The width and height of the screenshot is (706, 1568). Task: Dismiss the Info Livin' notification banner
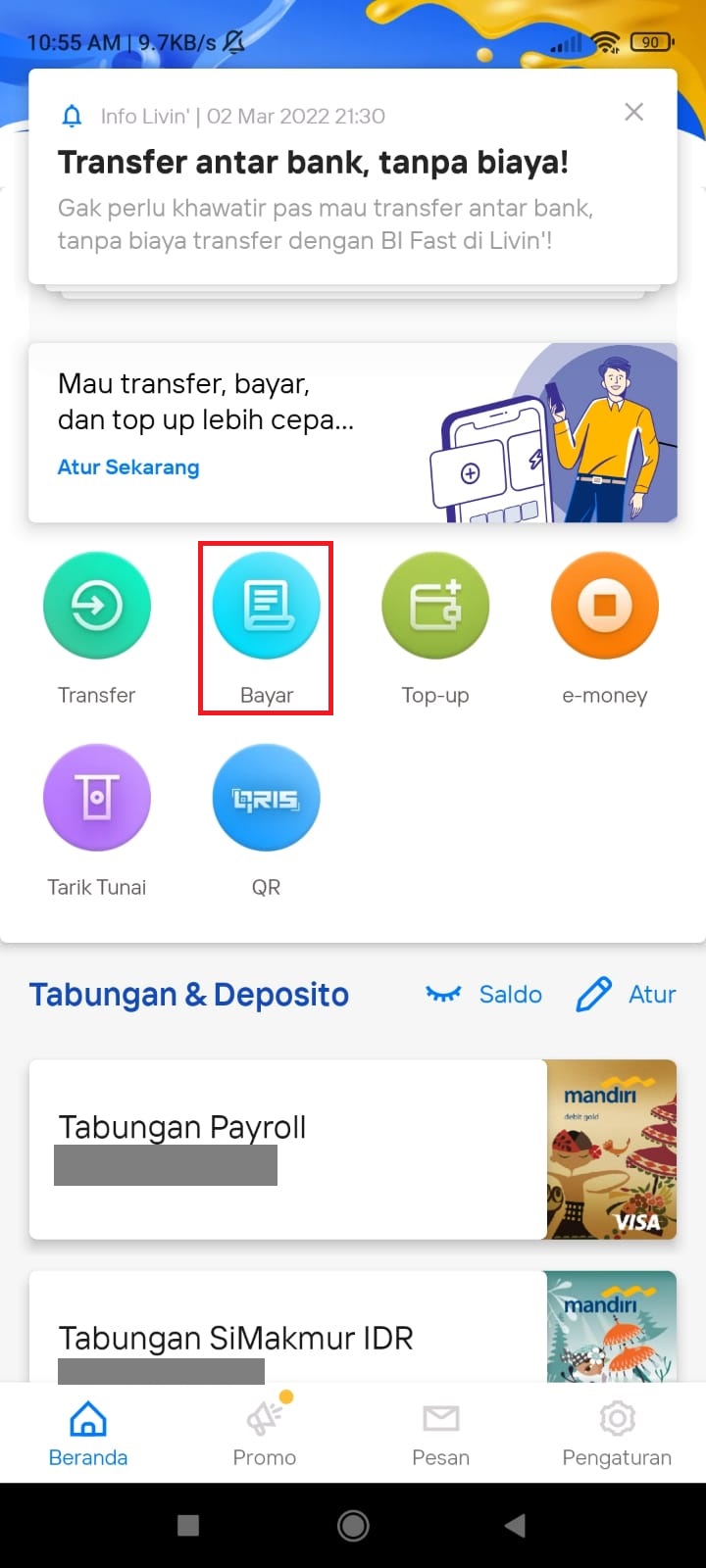click(634, 112)
